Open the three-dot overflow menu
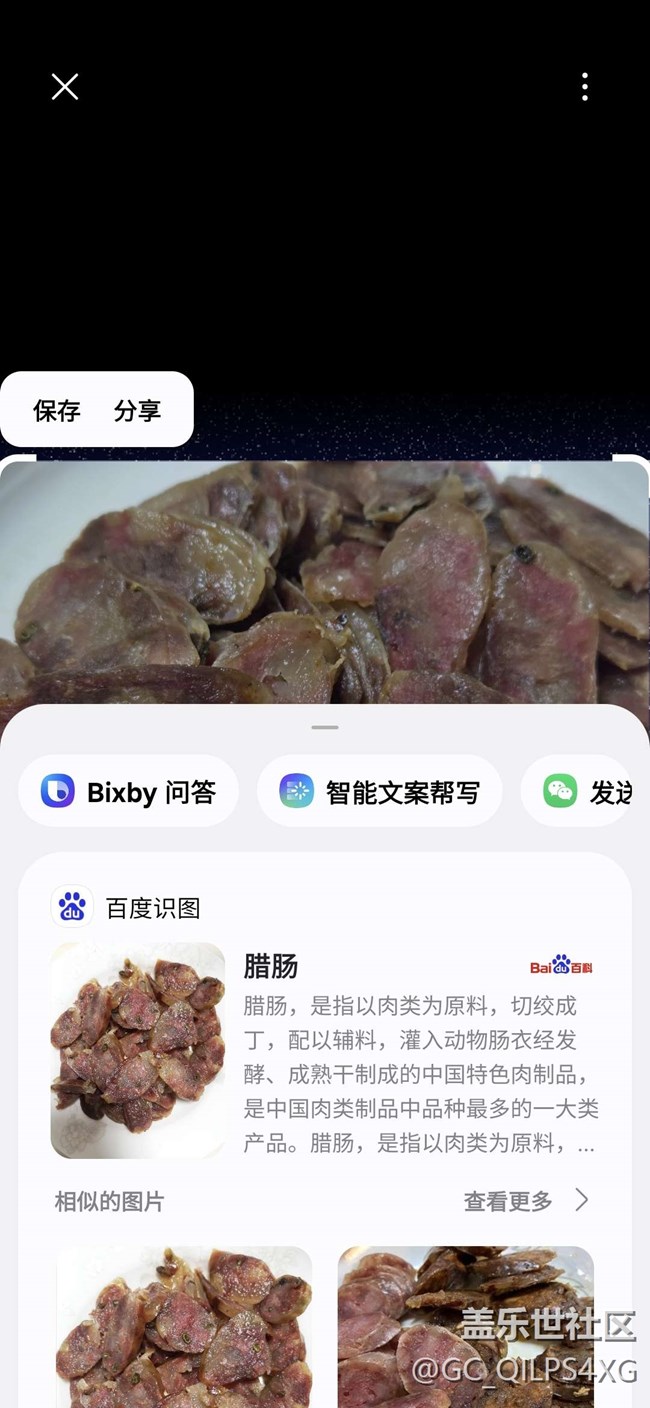This screenshot has height=1408, width=650. click(585, 87)
